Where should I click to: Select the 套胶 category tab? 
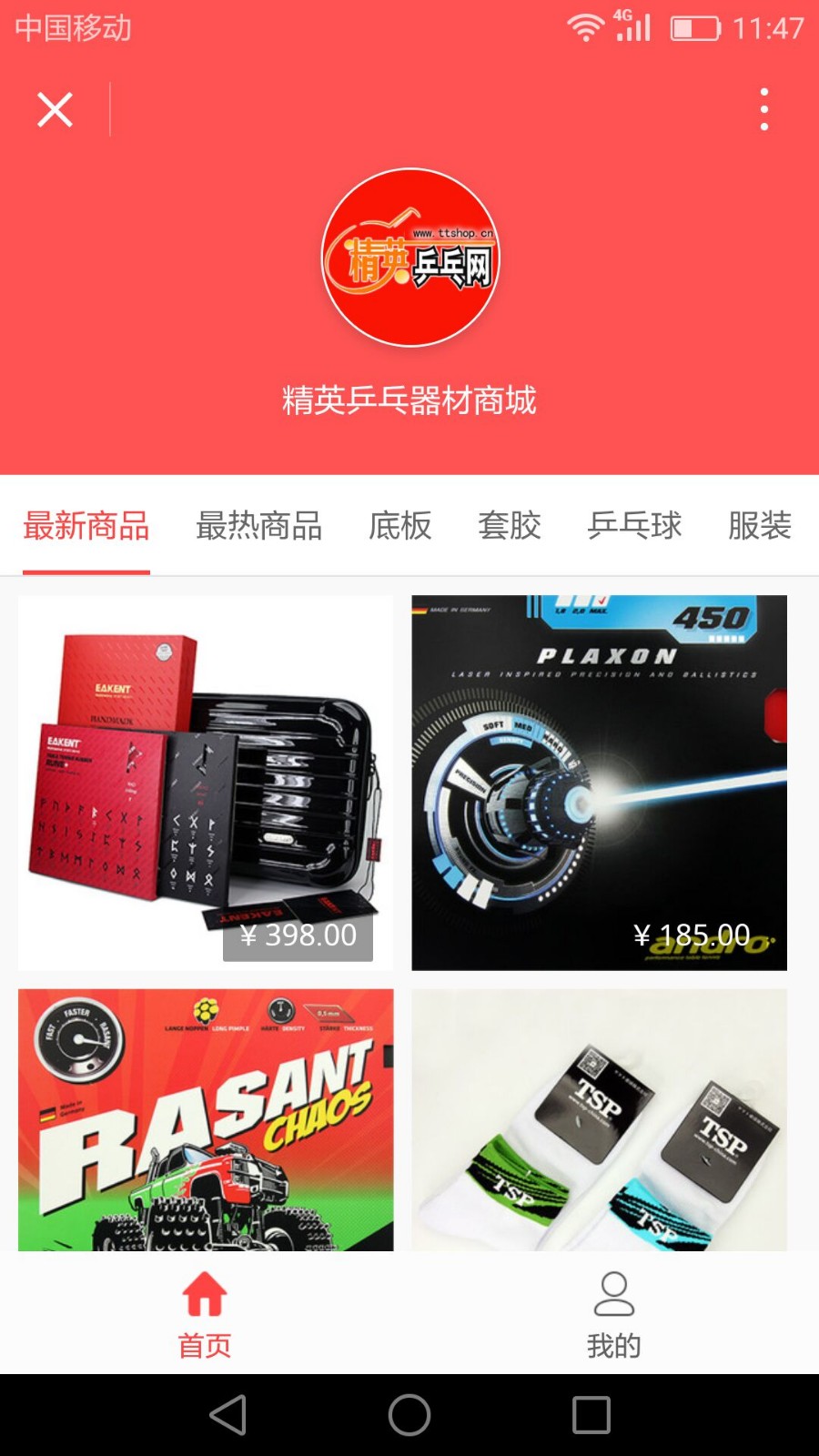click(x=510, y=526)
